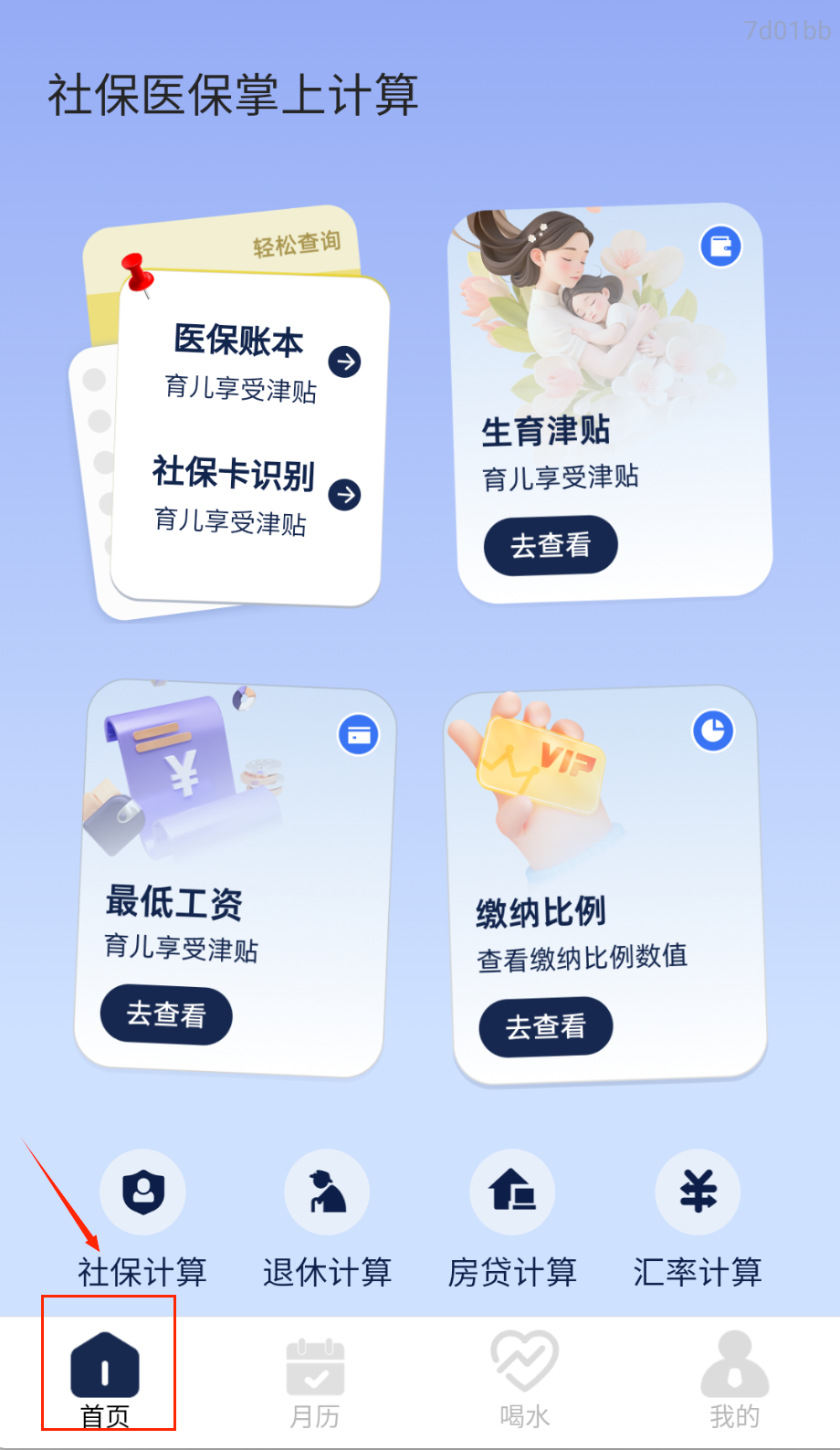The height and width of the screenshot is (1450, 840).
Task: Select the 首页 tab
Action: [106, 1377]
